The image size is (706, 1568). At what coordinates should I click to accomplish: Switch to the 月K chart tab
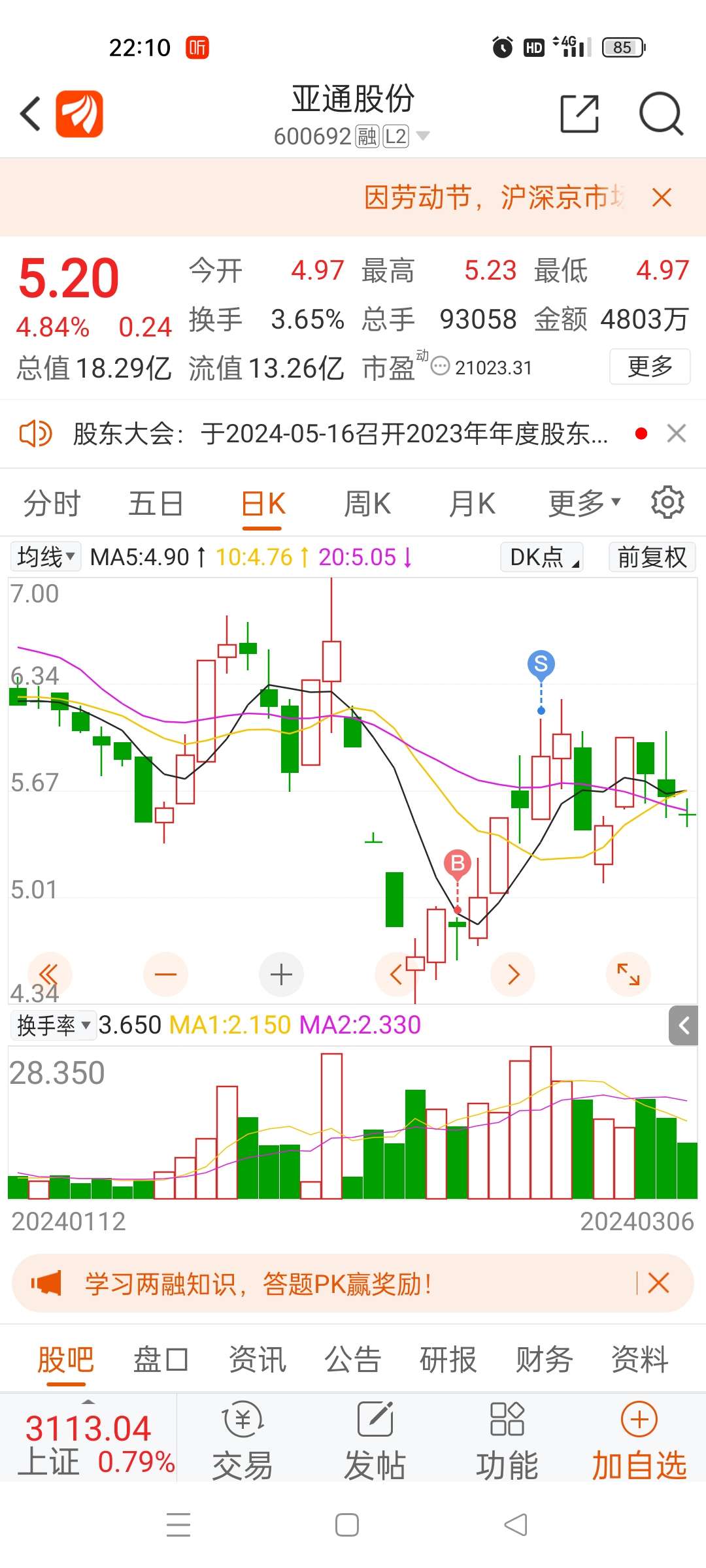pyautogui.click(x=471, y=504)
